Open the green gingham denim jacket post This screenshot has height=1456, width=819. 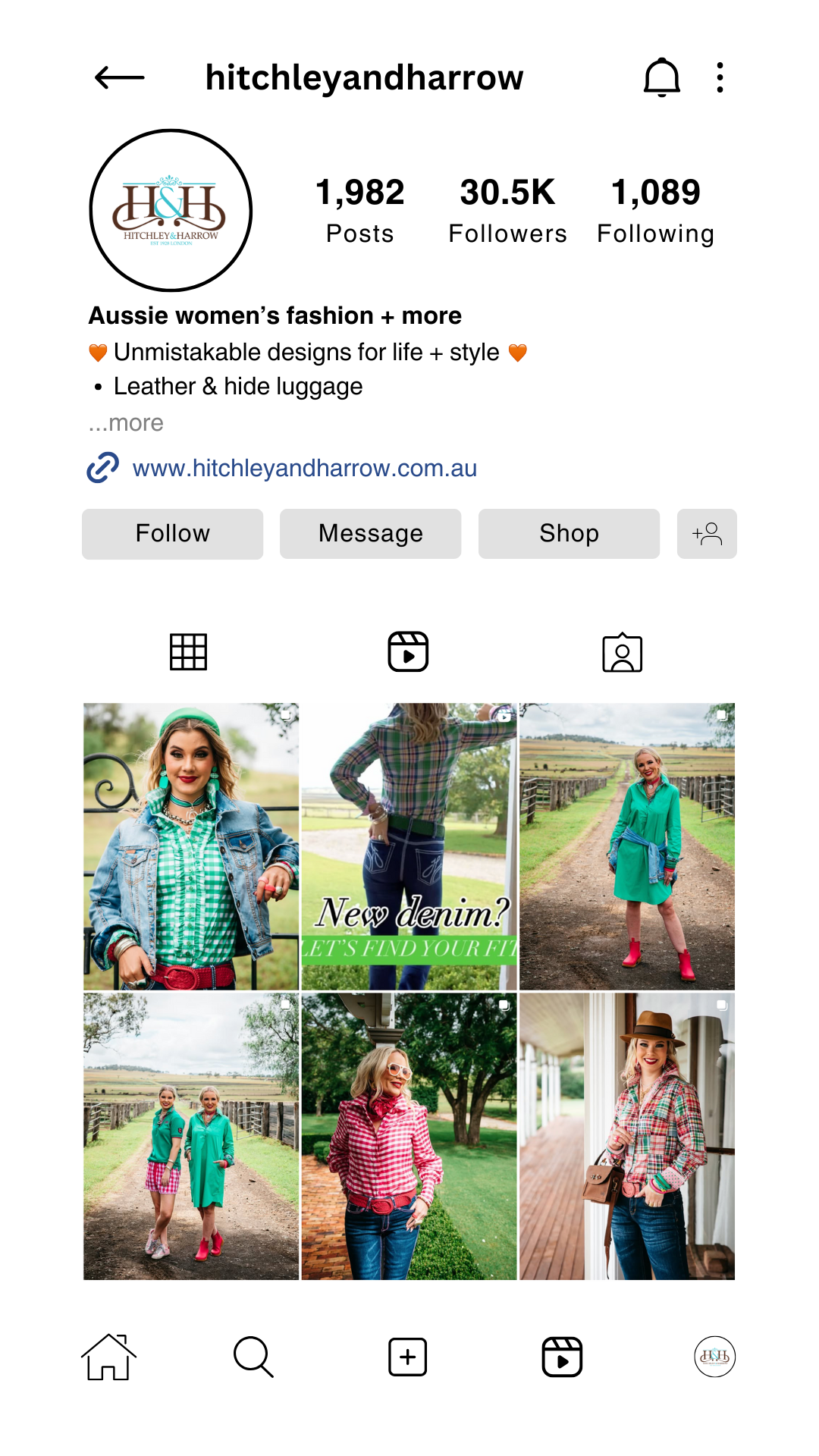click(x=191, y=846)
